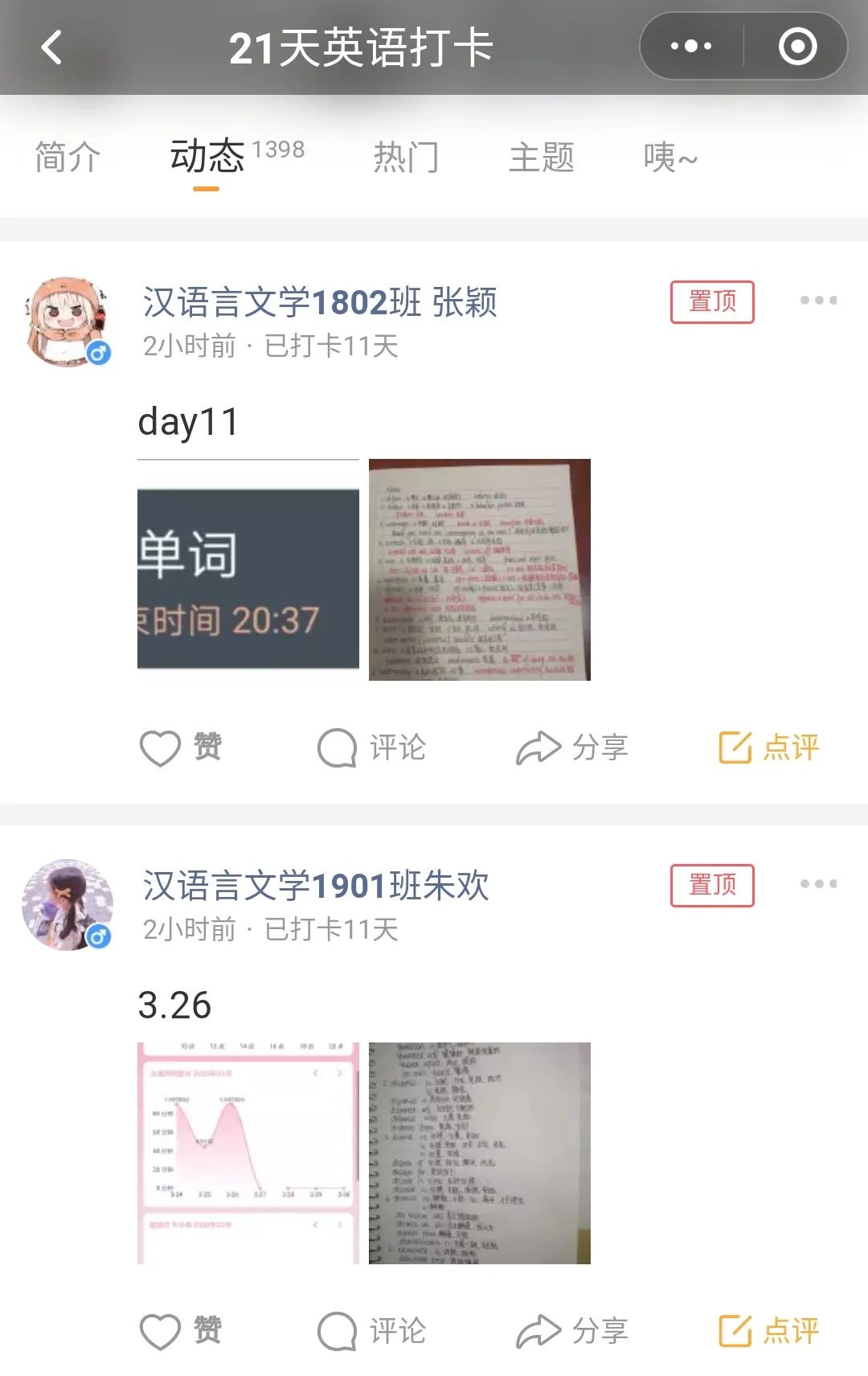Close the mini program with circle button
This screenshot has height=1376, width=868.
pos(797,47)
